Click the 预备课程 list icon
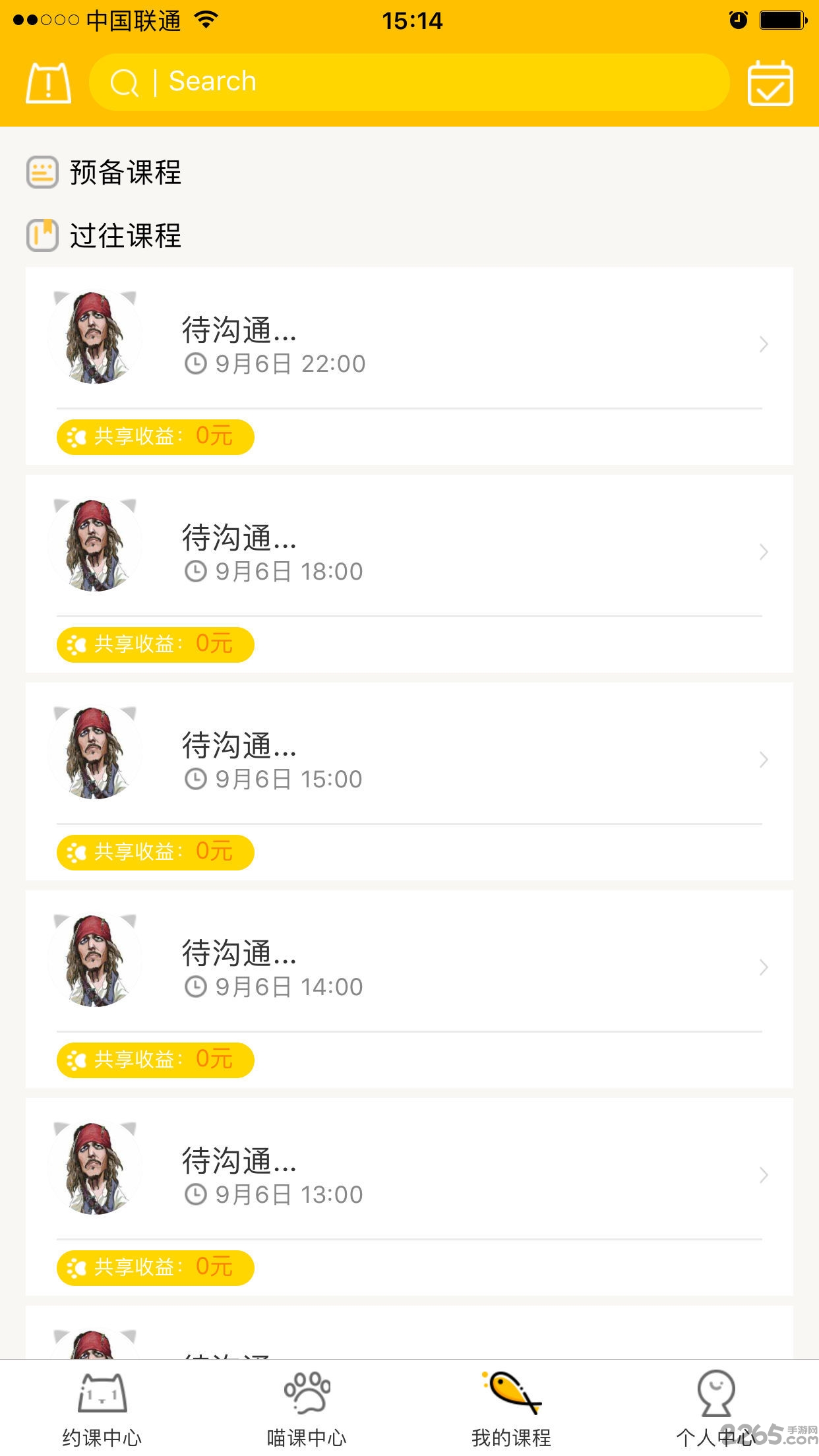The image size is (819, 1456). [41, 173]
